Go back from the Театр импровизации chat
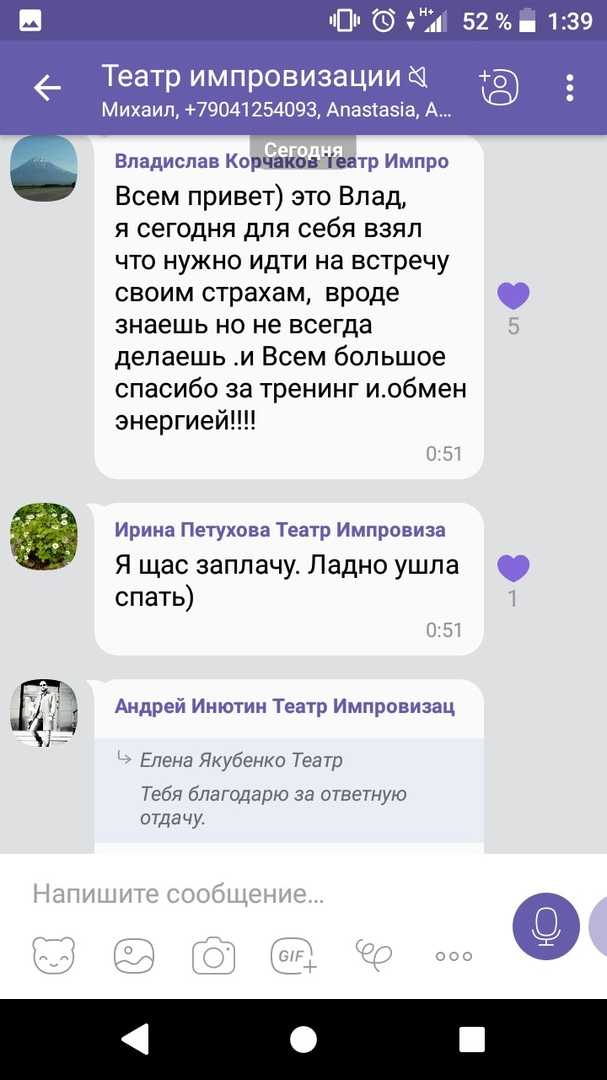The image size is (607, 1080). pyautogui.click(x=47, y=88)
